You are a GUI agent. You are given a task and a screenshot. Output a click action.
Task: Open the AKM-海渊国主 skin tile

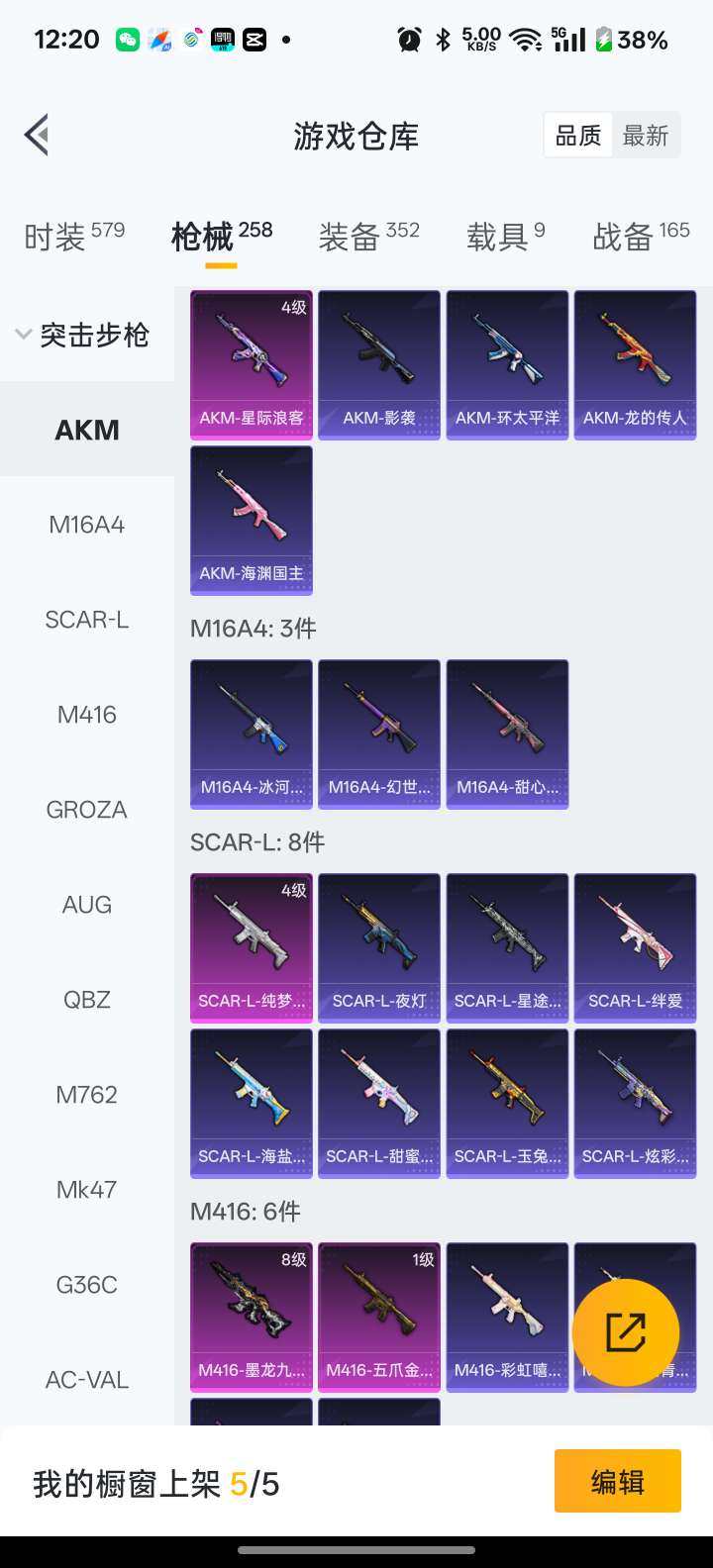[x=252, y=519]
